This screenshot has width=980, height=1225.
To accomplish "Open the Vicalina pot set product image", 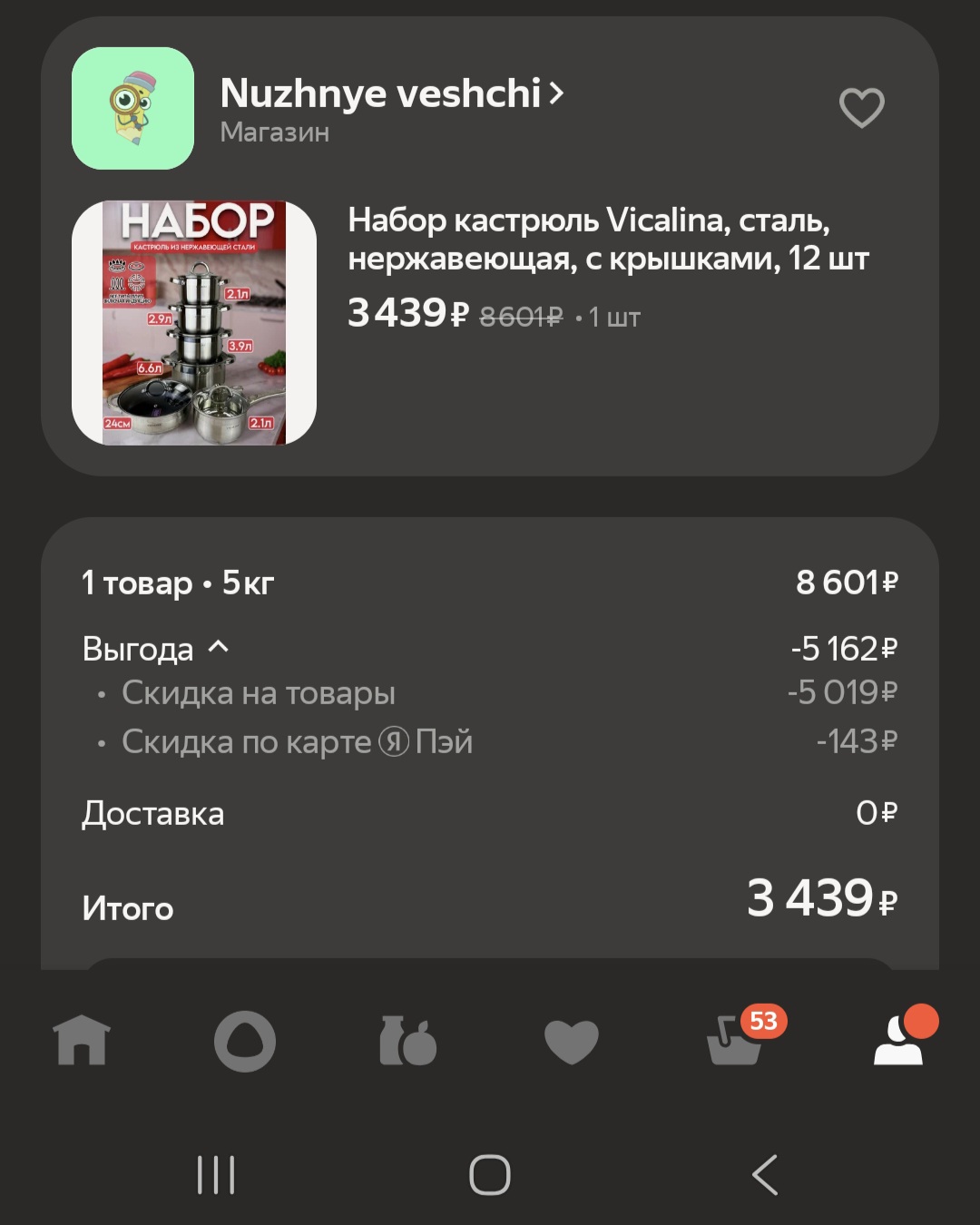I will [194, 323].
